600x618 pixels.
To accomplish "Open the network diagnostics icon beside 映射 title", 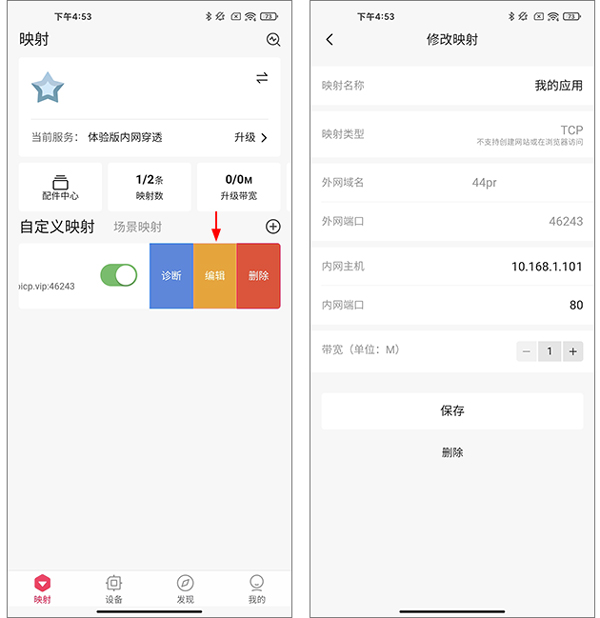I will coord(273,40).
